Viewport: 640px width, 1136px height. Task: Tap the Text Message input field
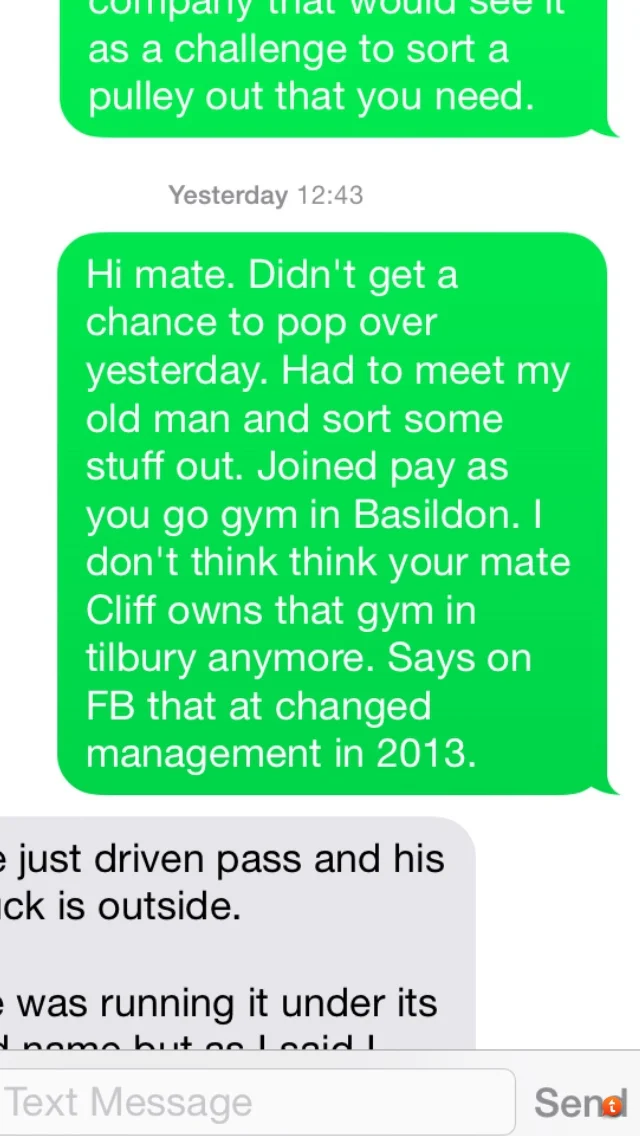point(255,1101)
